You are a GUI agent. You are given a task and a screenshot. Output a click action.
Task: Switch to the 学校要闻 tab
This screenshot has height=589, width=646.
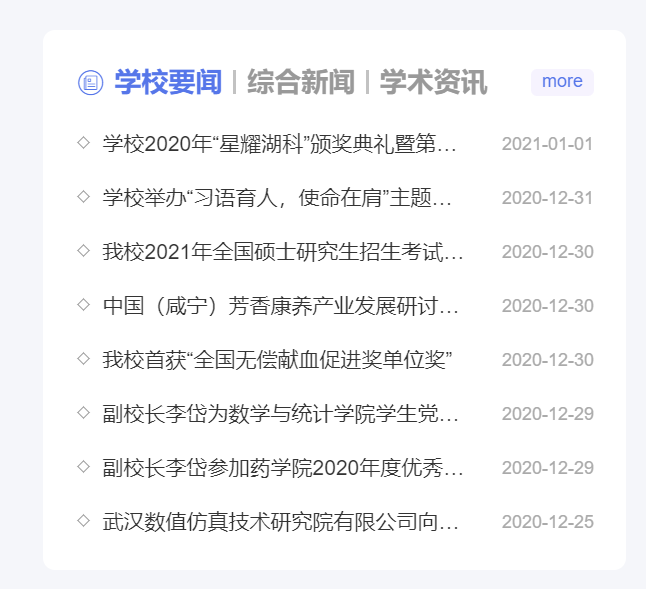(167, 82)
